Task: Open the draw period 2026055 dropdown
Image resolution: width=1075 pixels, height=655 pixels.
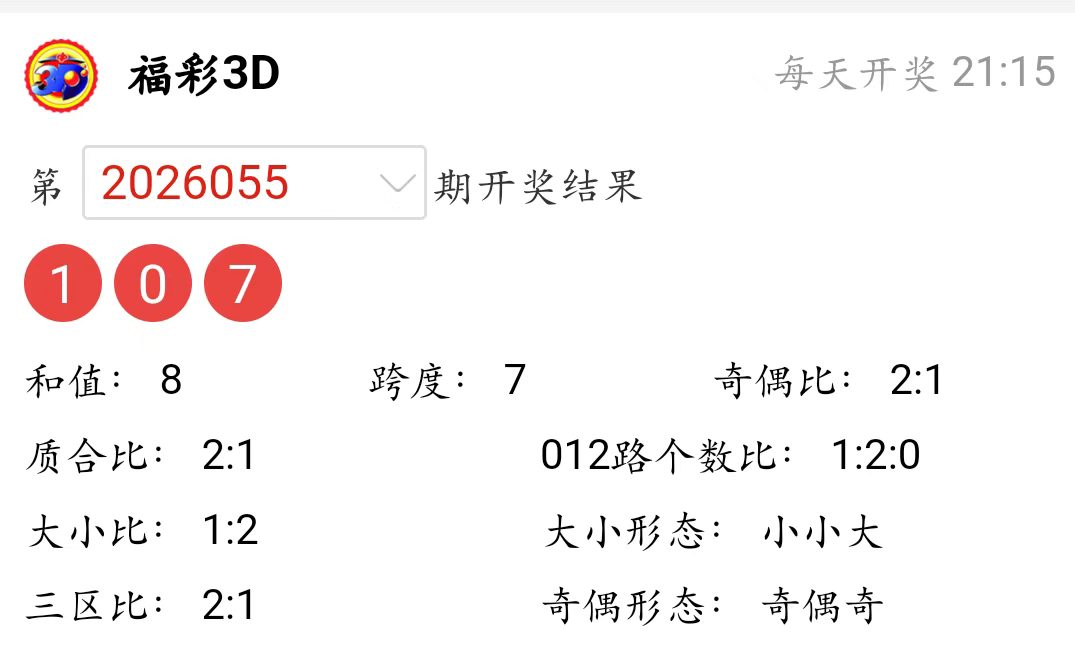Action: coord(255,183)
